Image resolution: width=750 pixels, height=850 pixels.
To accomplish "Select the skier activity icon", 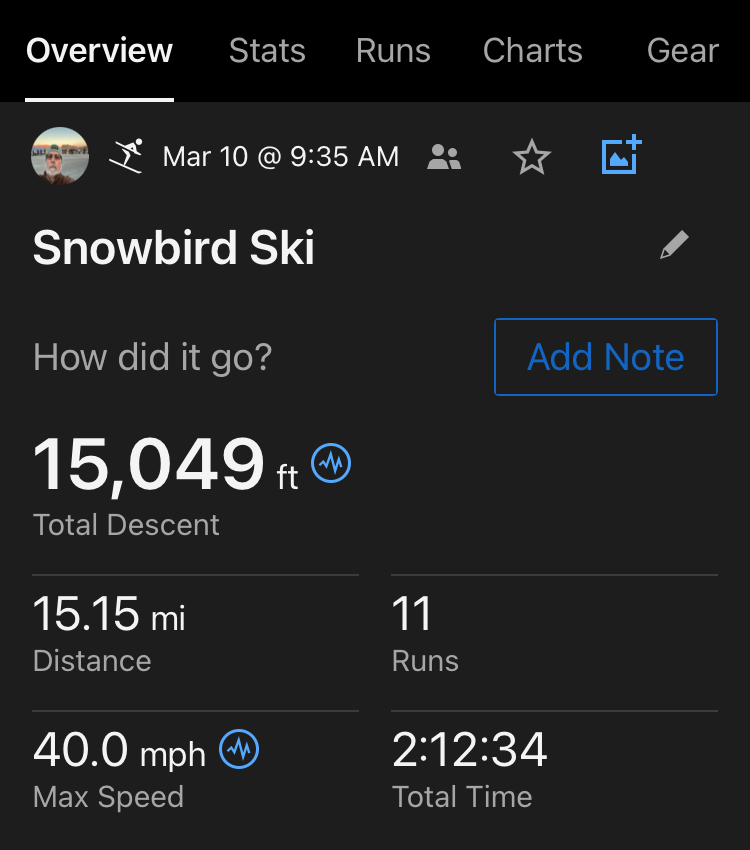I will [x=129, y=156].
